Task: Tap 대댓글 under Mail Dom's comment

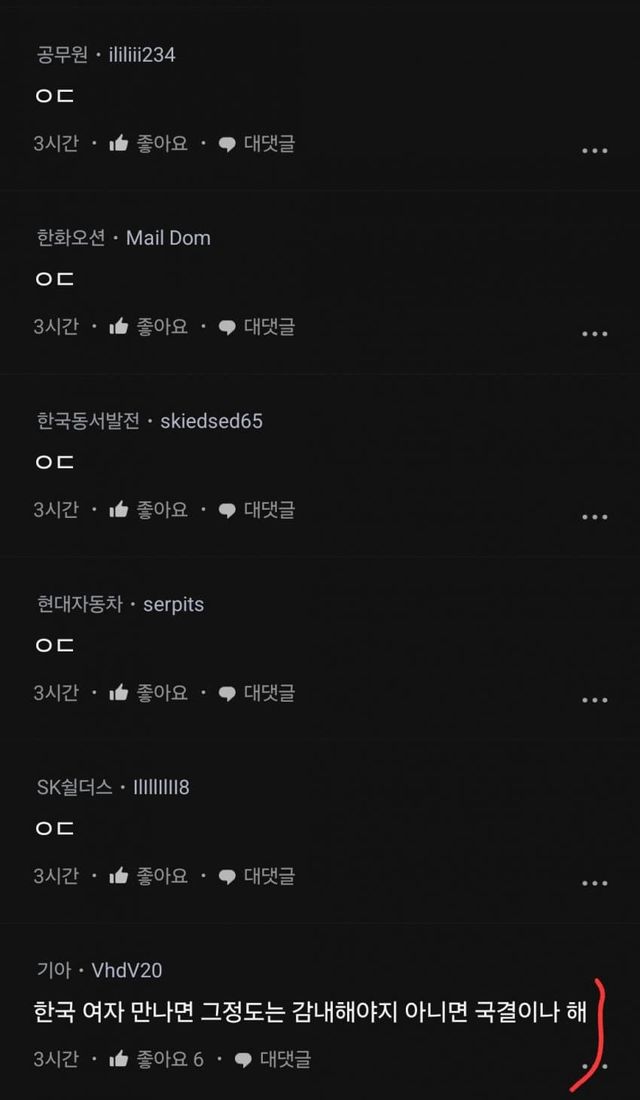Action: [x=257, y=327]
